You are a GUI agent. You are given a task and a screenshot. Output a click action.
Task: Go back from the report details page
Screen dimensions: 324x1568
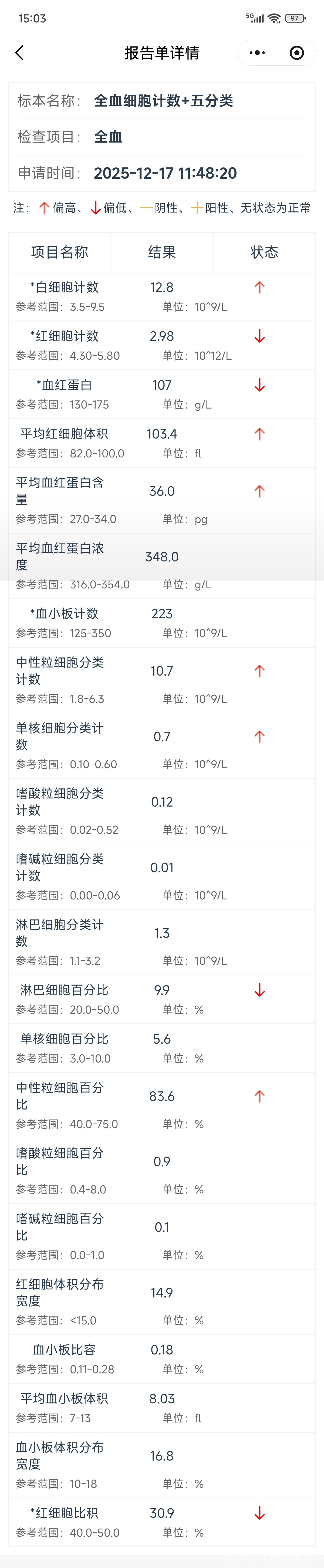[x=19, y=53]
